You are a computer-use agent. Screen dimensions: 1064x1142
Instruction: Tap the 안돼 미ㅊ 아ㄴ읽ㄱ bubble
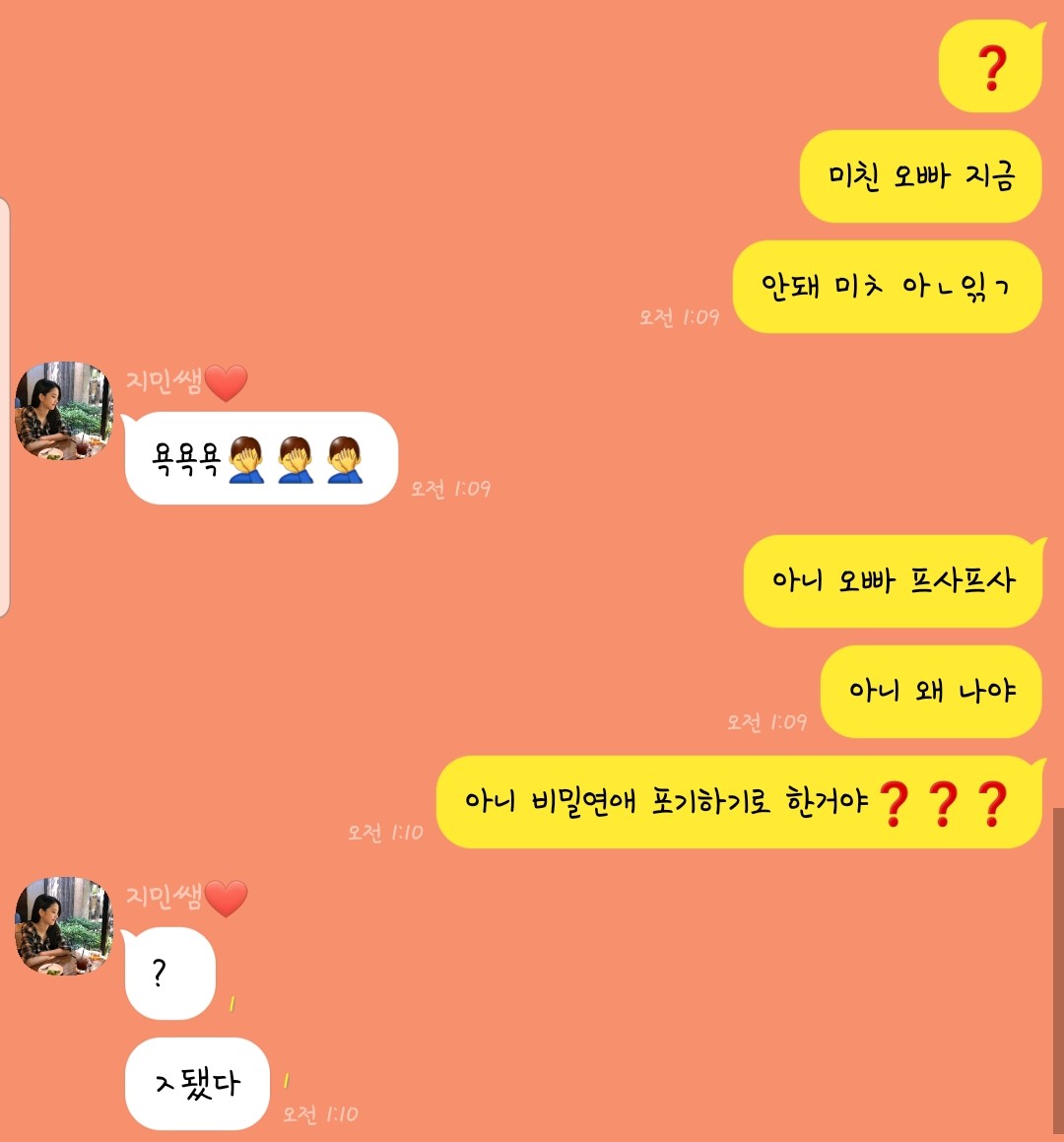coord(886,289)
